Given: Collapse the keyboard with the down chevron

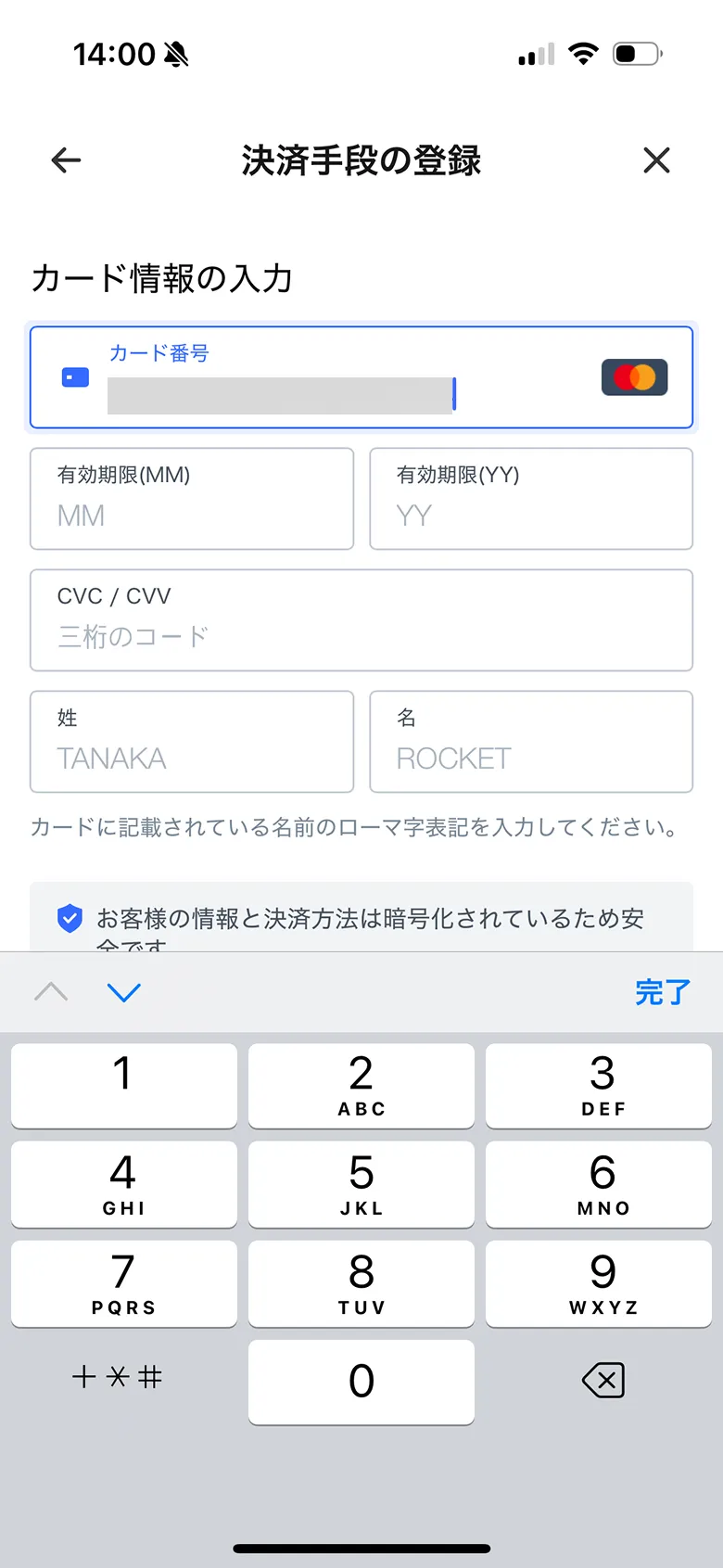Looking at the screenshot, I should 123,991.
